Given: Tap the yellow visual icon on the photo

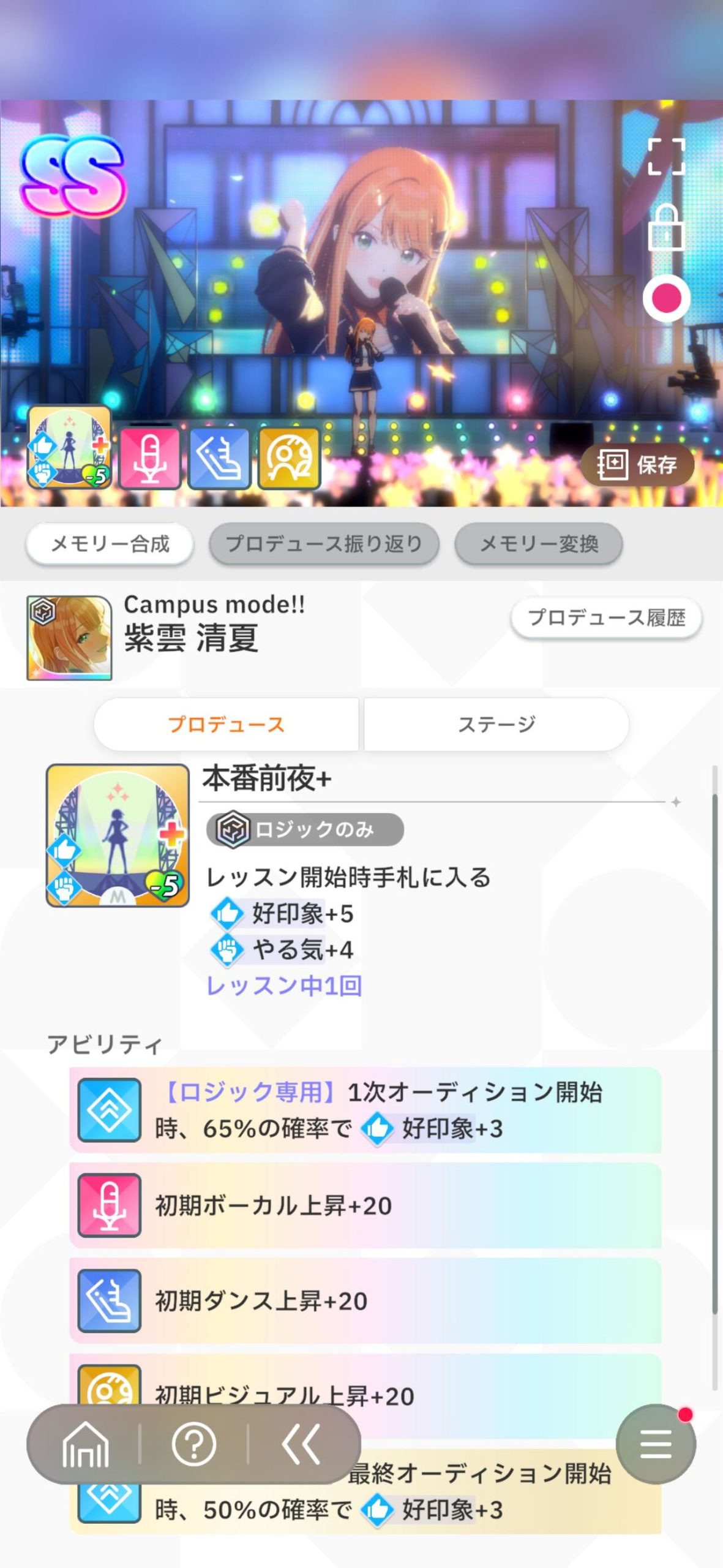Looking at the screenshot, I should [289, 458].
